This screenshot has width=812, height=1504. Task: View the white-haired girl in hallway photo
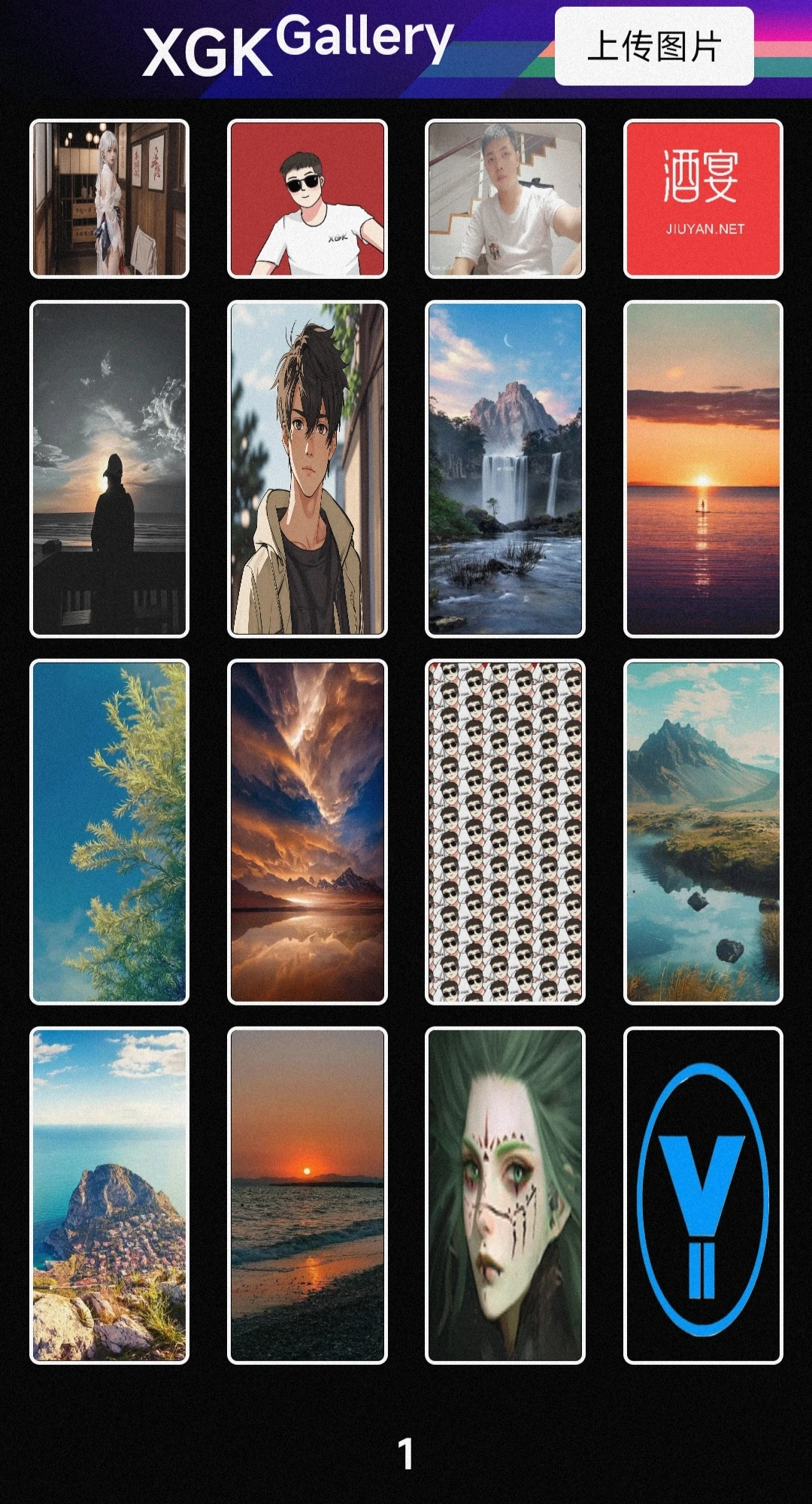pyautogui.click(x=109, y=199)
